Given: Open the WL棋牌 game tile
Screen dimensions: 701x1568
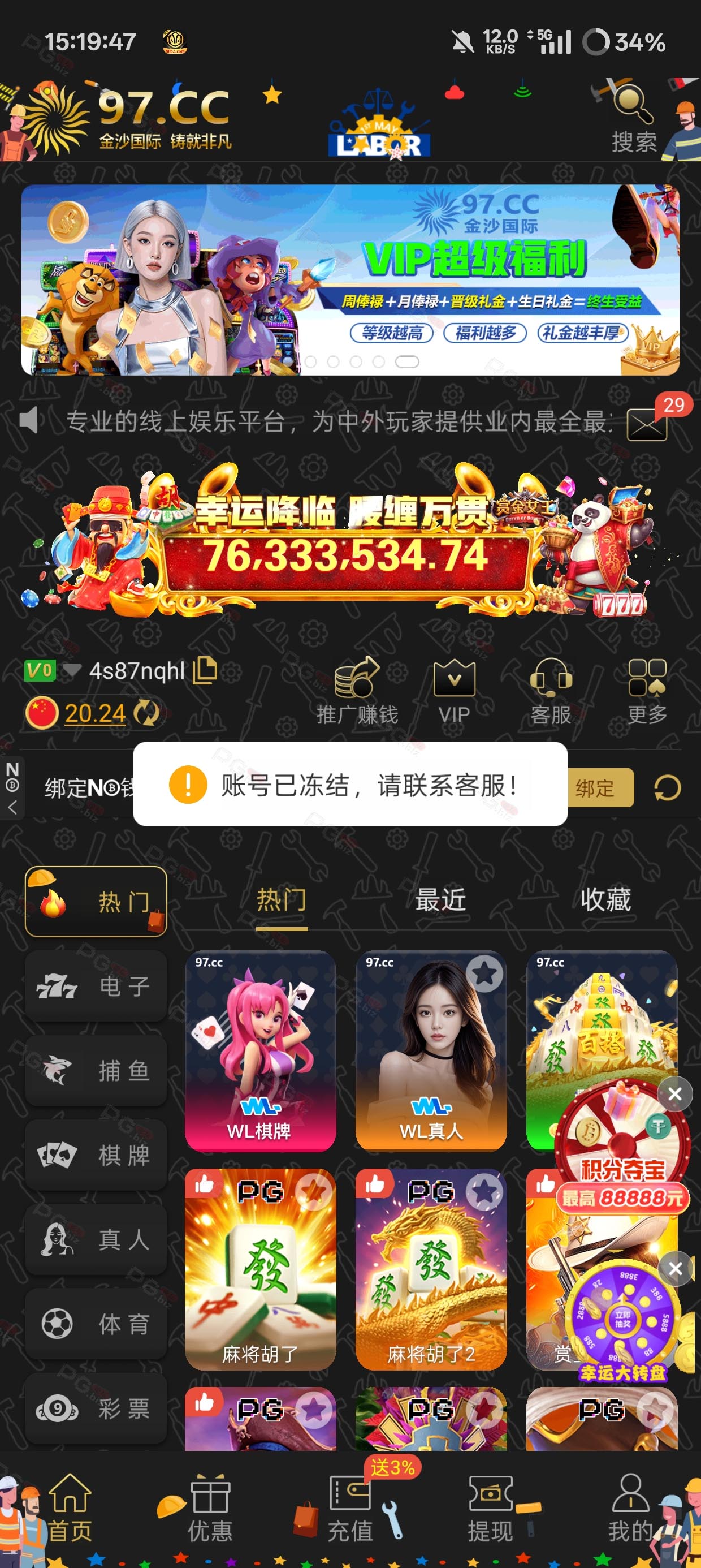Looking at the screenshot, I should pos(261,1050).
